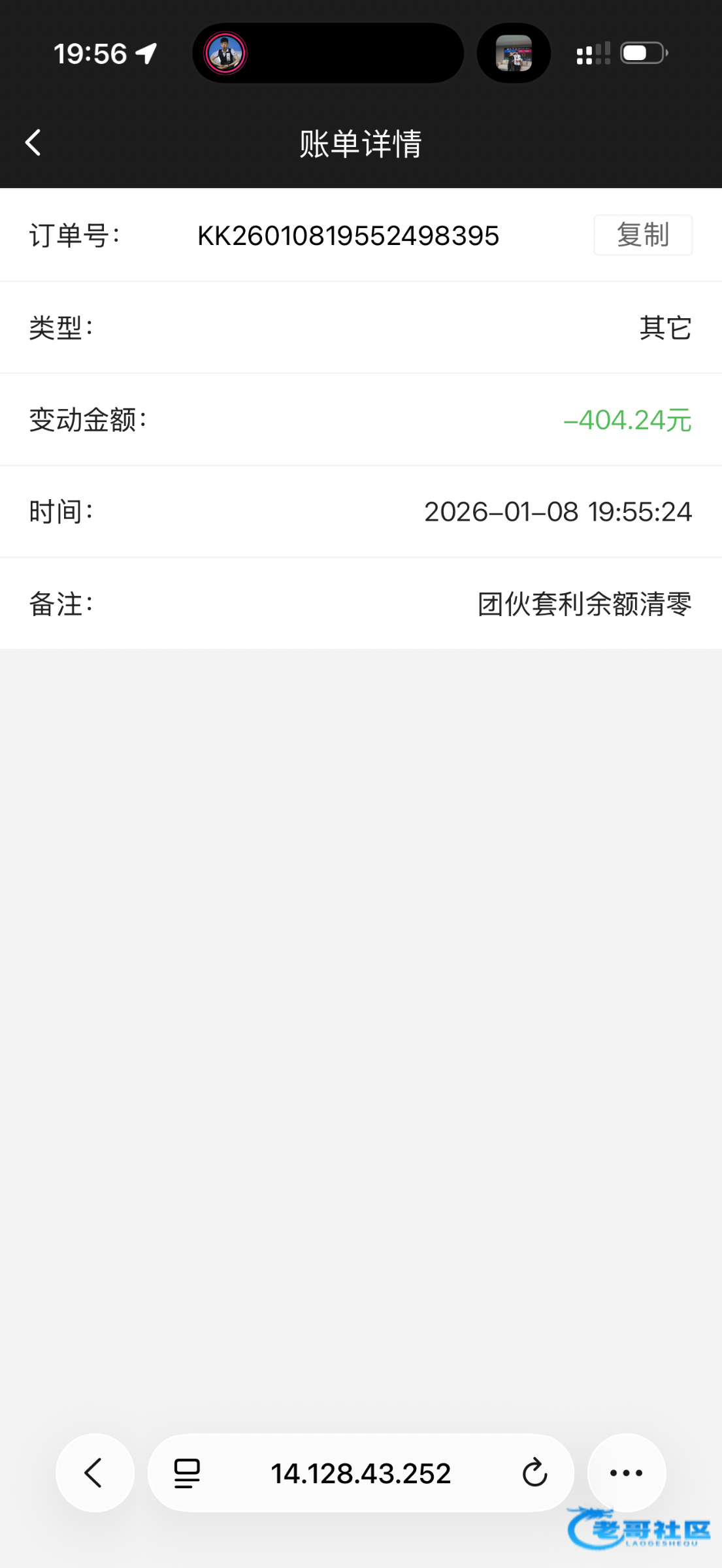
Task: Open the page menu icon in the address bar
Action: 187,1473
